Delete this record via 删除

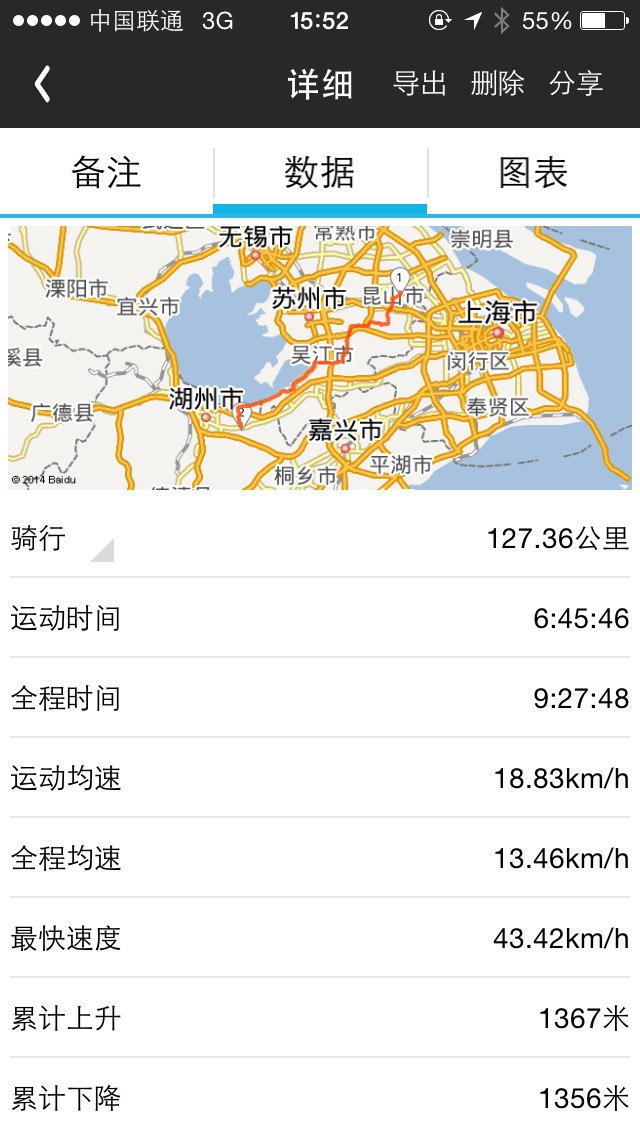497,84
